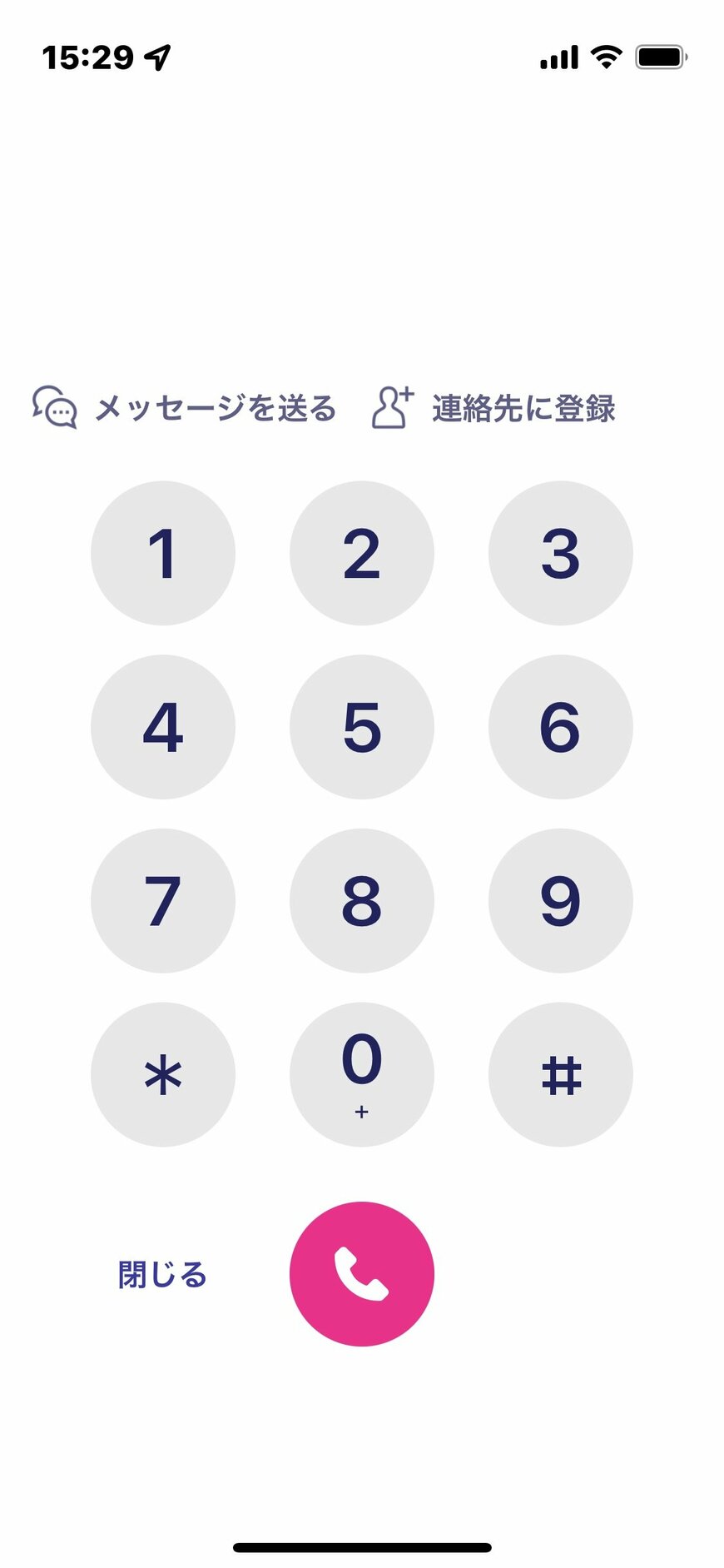
Task: Tap the asterisk key
Action: [163, 1074]
